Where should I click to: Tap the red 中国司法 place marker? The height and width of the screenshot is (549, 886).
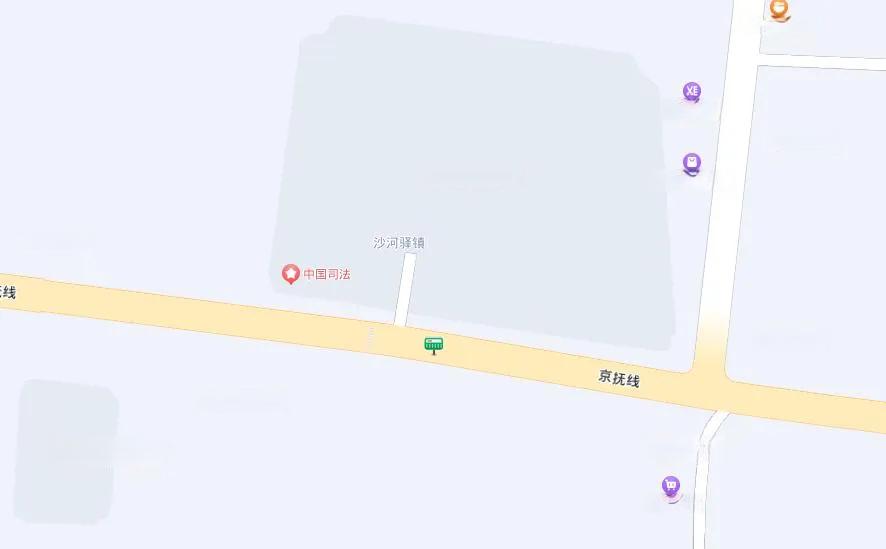pyautogui.click(x=290, y=273)
